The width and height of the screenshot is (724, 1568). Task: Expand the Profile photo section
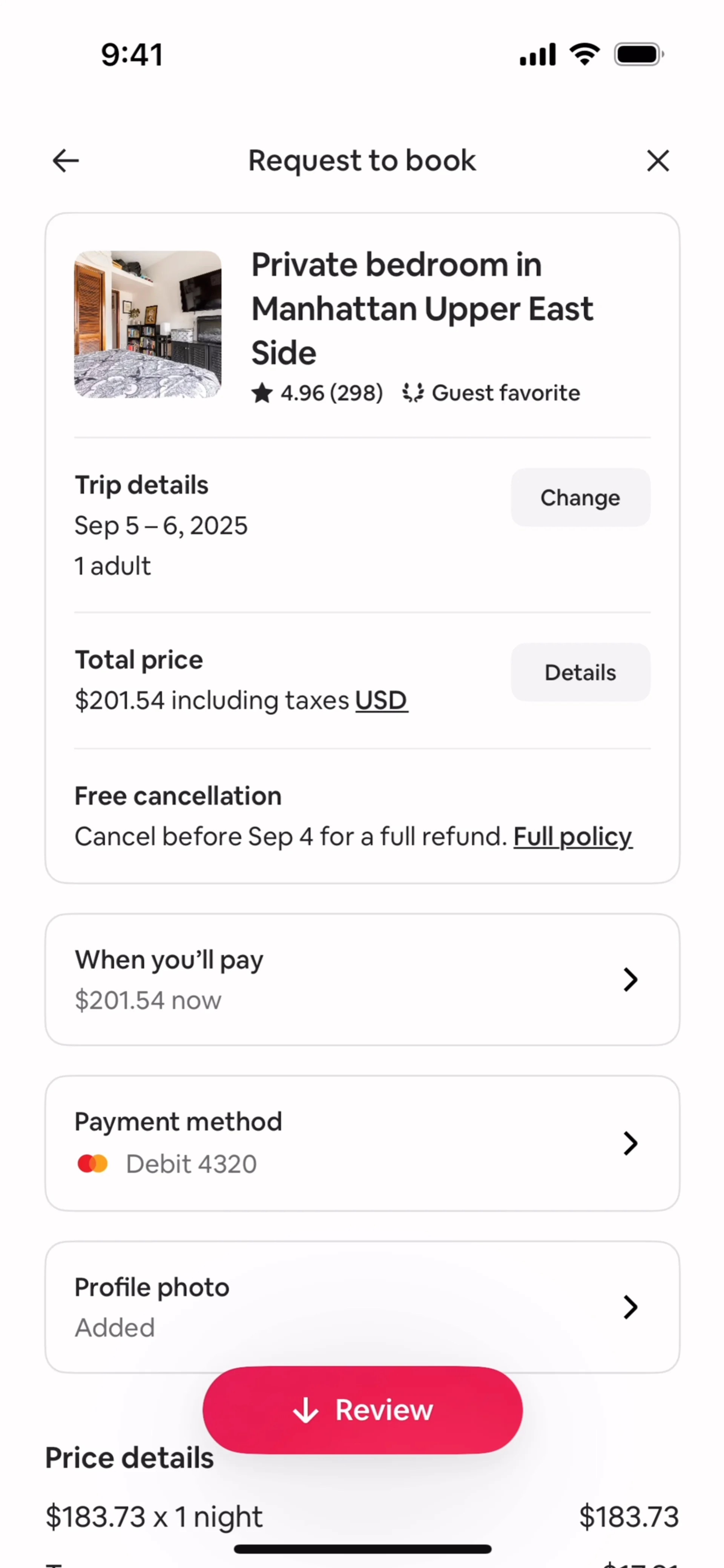click(x=630, y=1307)
